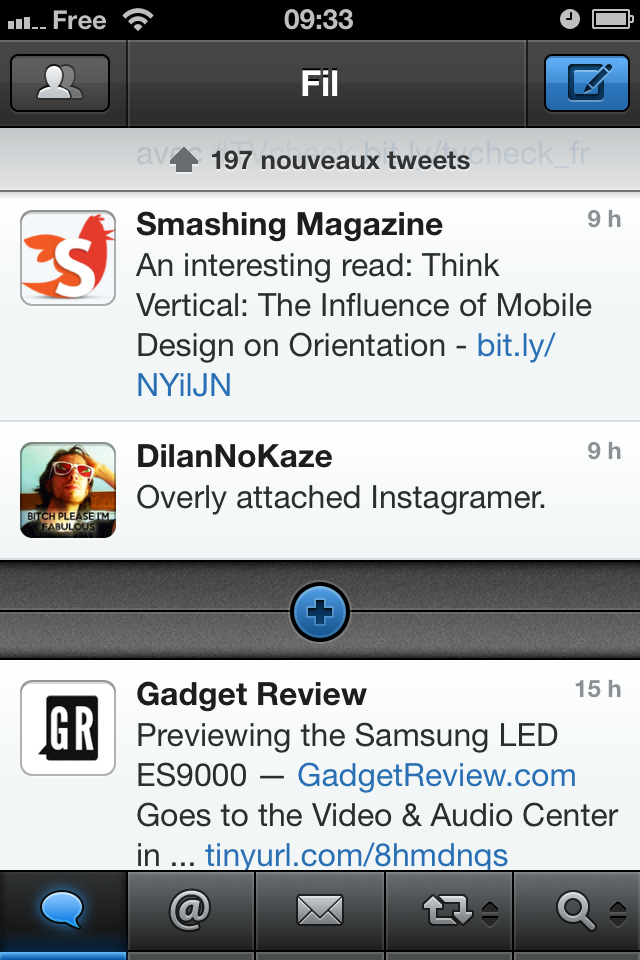
Task: Visit the GadgetReview.com link
Action: 436,775
